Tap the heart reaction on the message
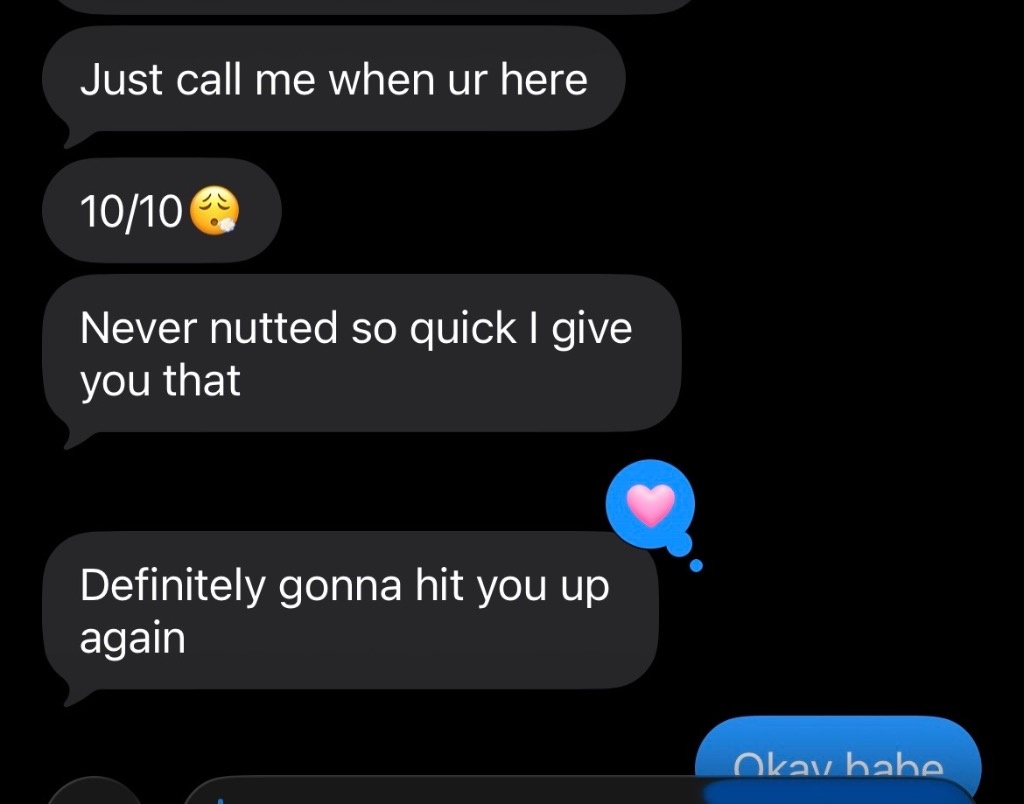The image size is (1024, 804). (x=650, y=507)
